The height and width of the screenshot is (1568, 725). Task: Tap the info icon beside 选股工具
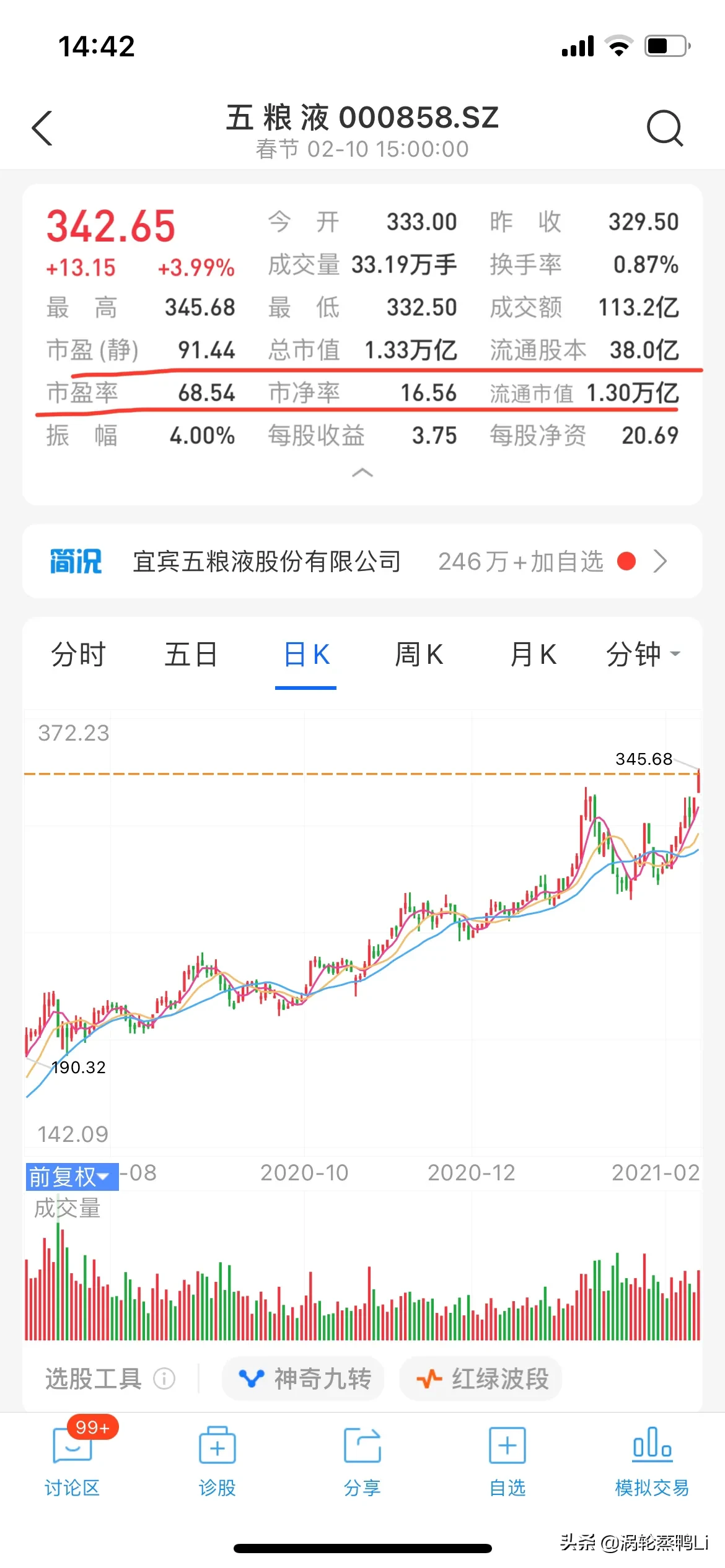tap(164, 1379)
